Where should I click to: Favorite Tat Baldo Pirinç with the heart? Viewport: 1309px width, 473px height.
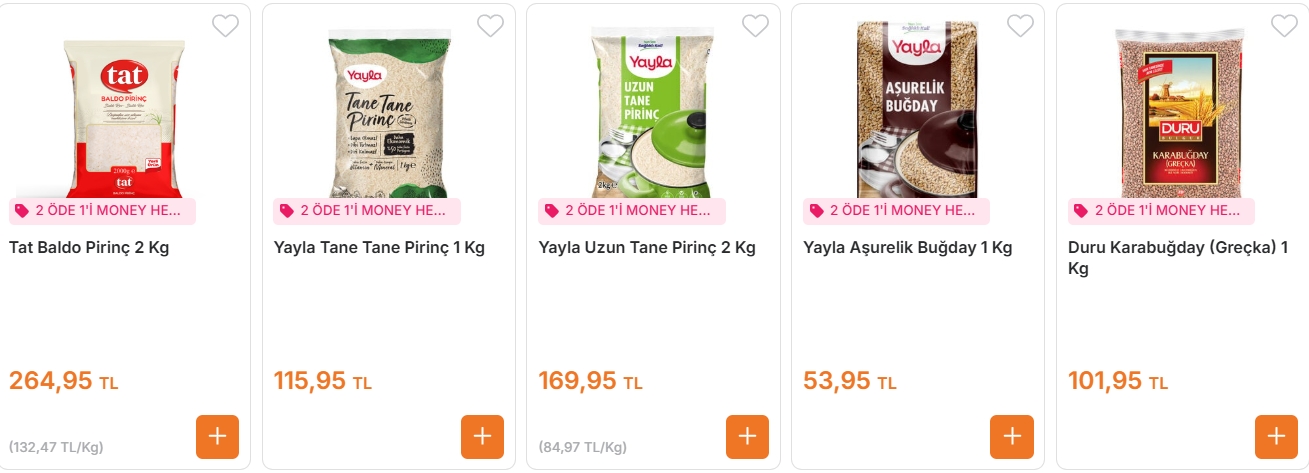[x=226, y=26]
